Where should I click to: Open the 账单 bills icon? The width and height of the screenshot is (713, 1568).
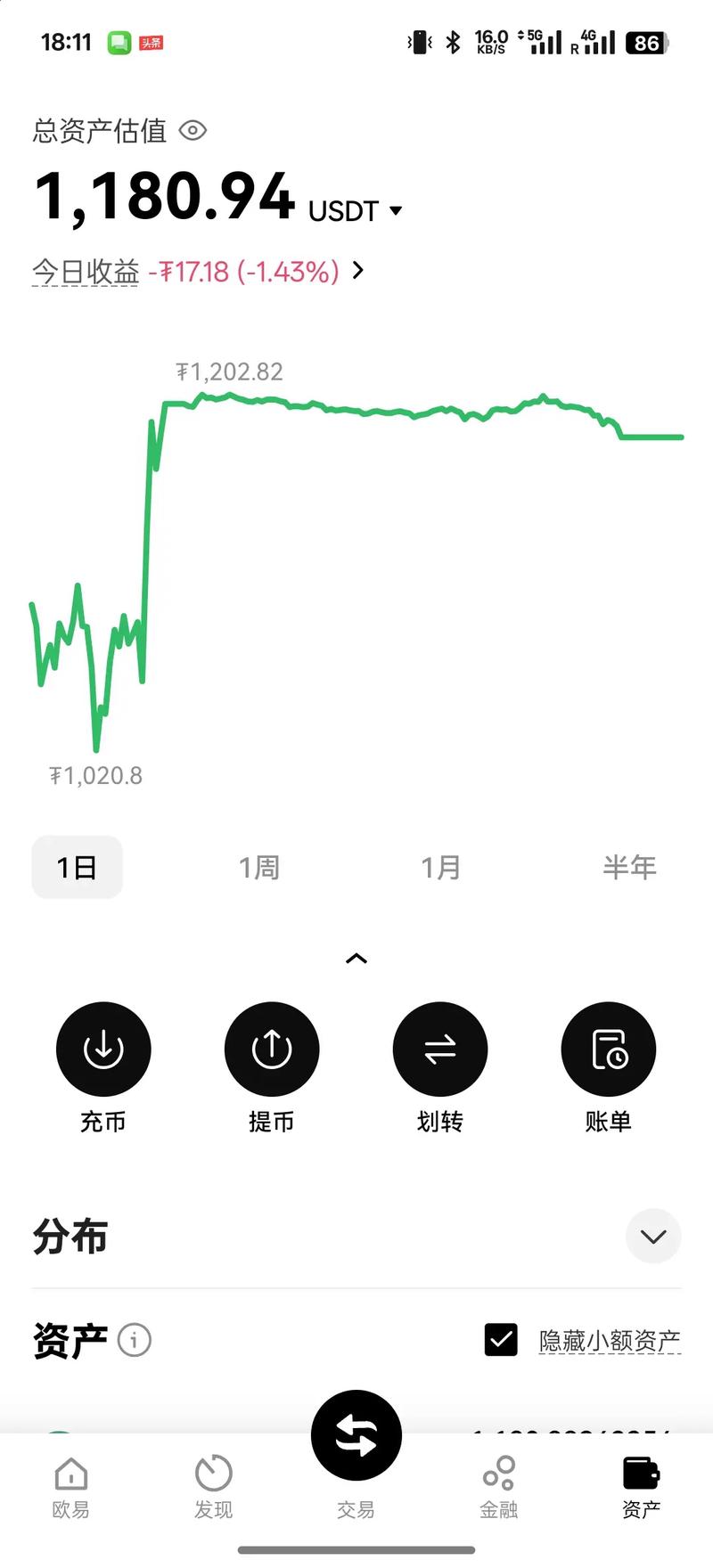[608, 1049]
